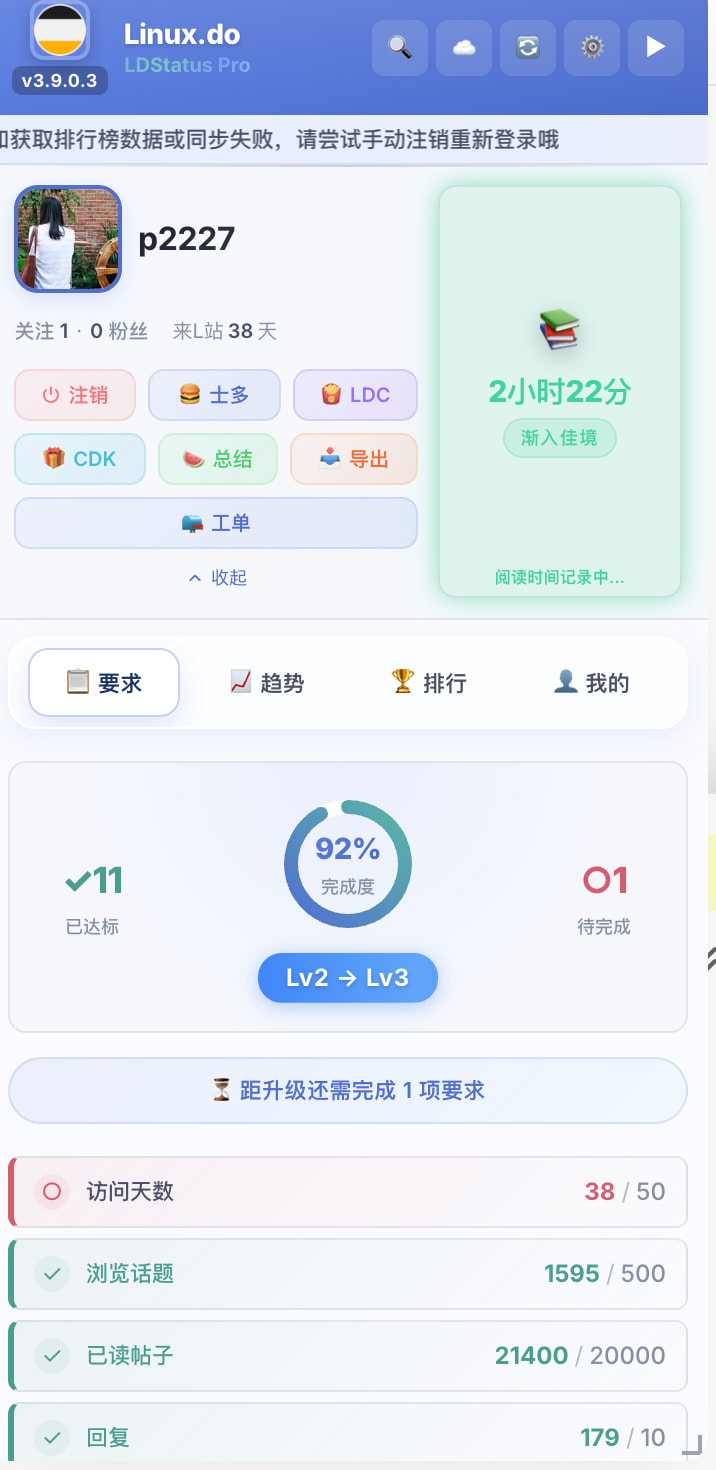Switch to the 趋势 trends tab
Viewport: 716px width, 1470px height.
pos(267,683)
